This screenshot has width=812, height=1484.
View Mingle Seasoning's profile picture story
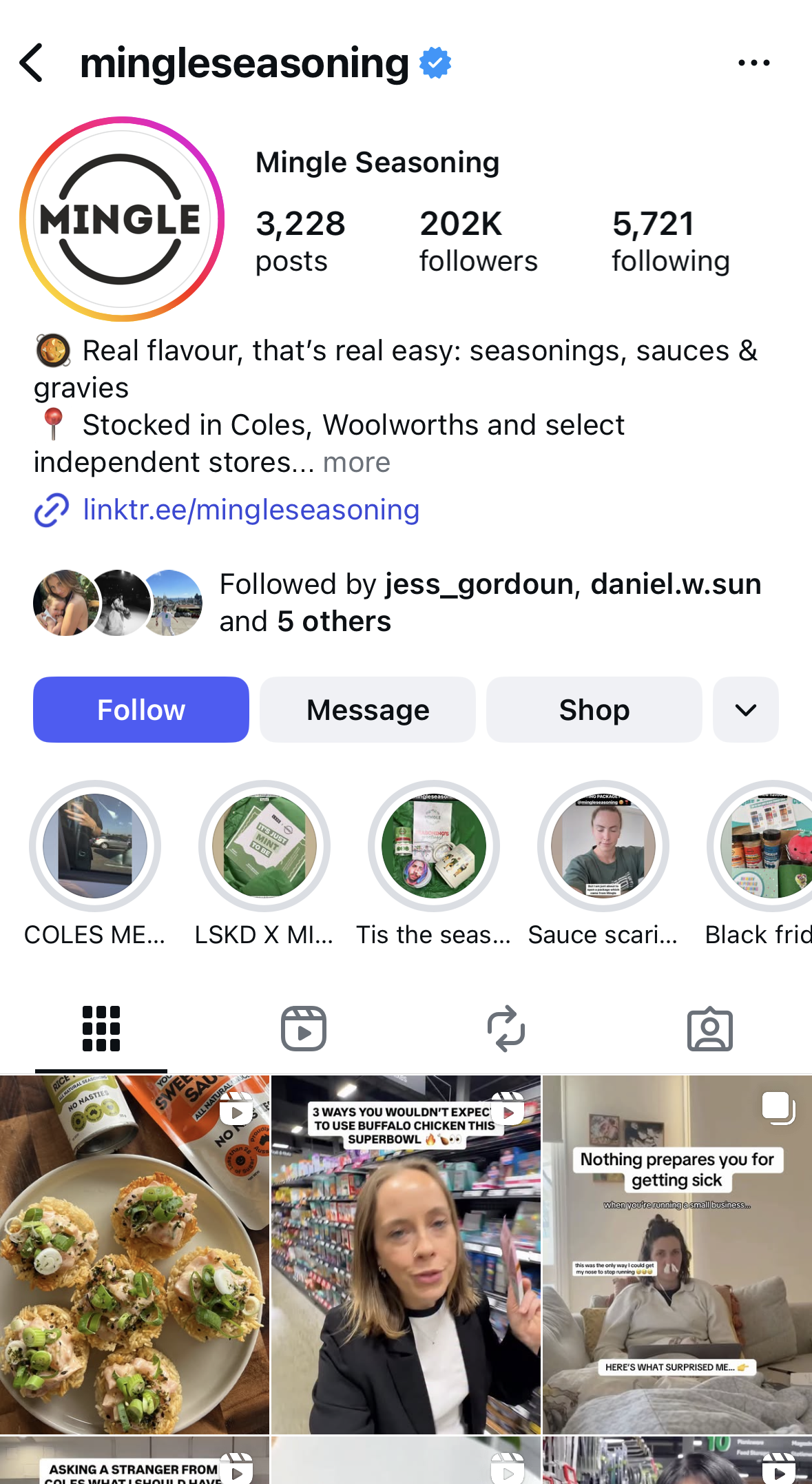pos(122,219)
